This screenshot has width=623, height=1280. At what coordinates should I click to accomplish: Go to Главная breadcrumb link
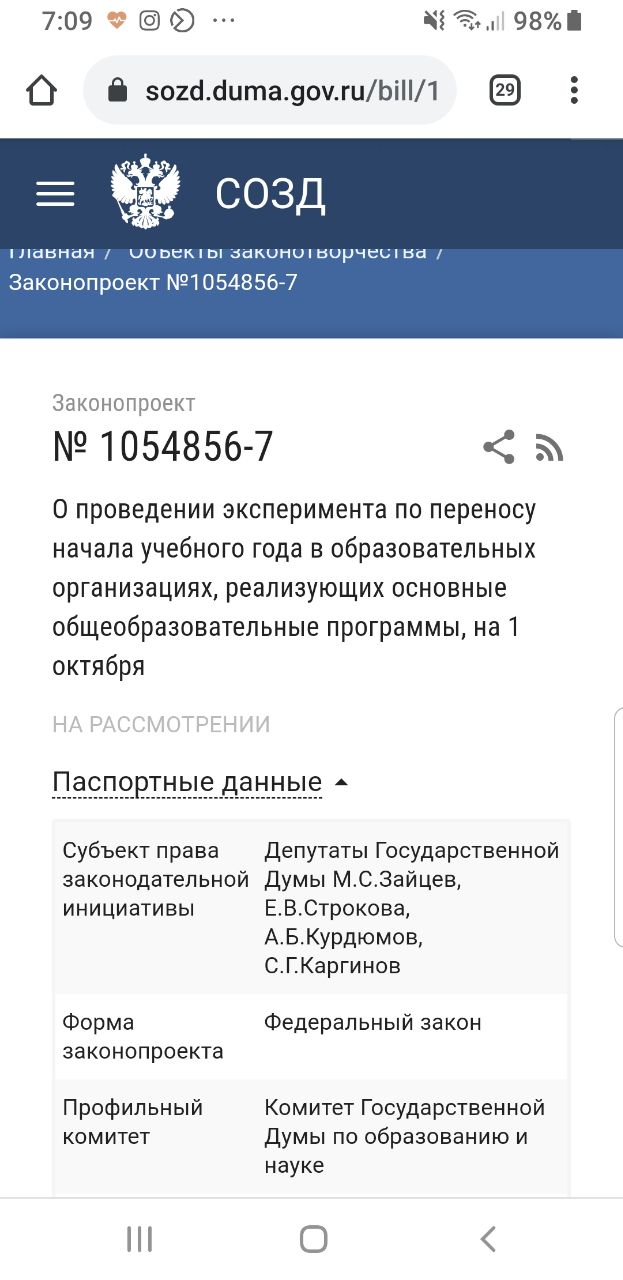(x=52, y=252)
